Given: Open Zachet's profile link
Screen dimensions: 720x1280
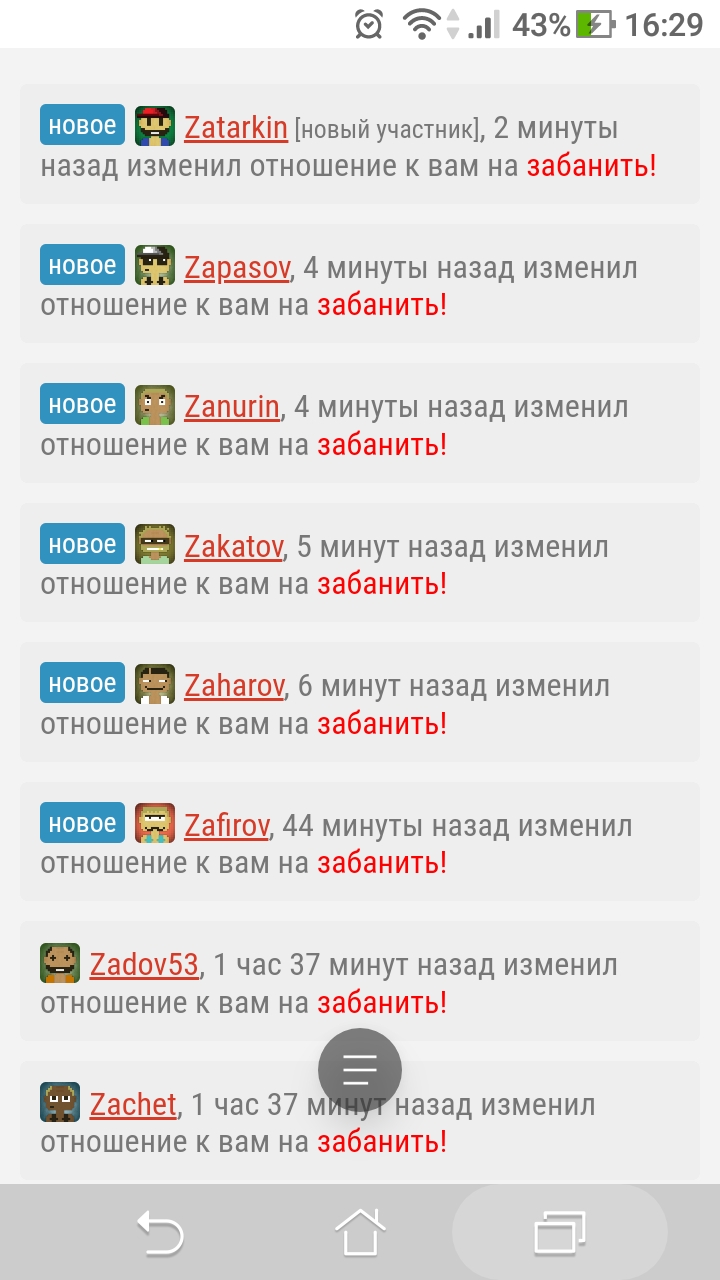Looking at the screenshot, I should point(133,1105).
